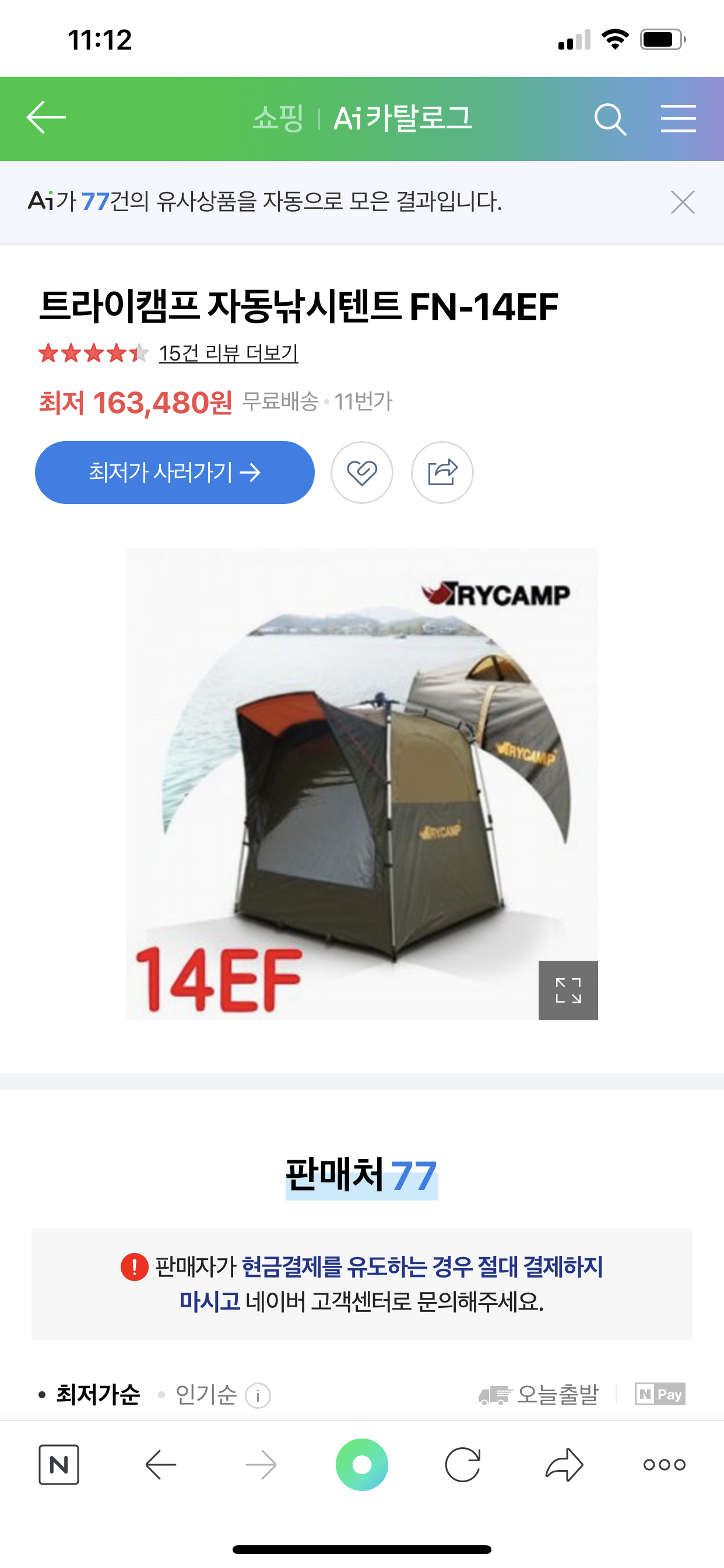Image resolution: width=724 pixels, height=1568 pixels.
Task: Sort sellers by 인기순
Action: point(206,1394)
